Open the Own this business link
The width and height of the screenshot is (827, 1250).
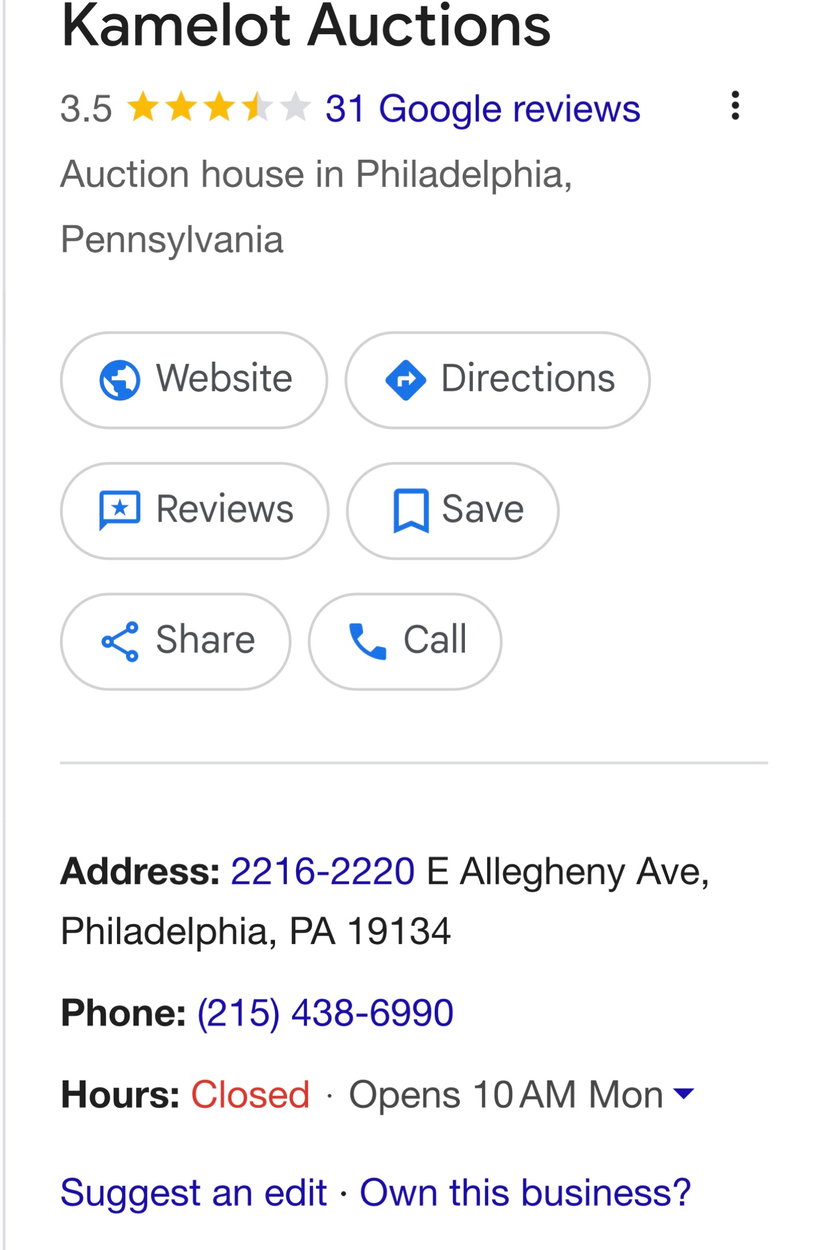[525, 1192]
